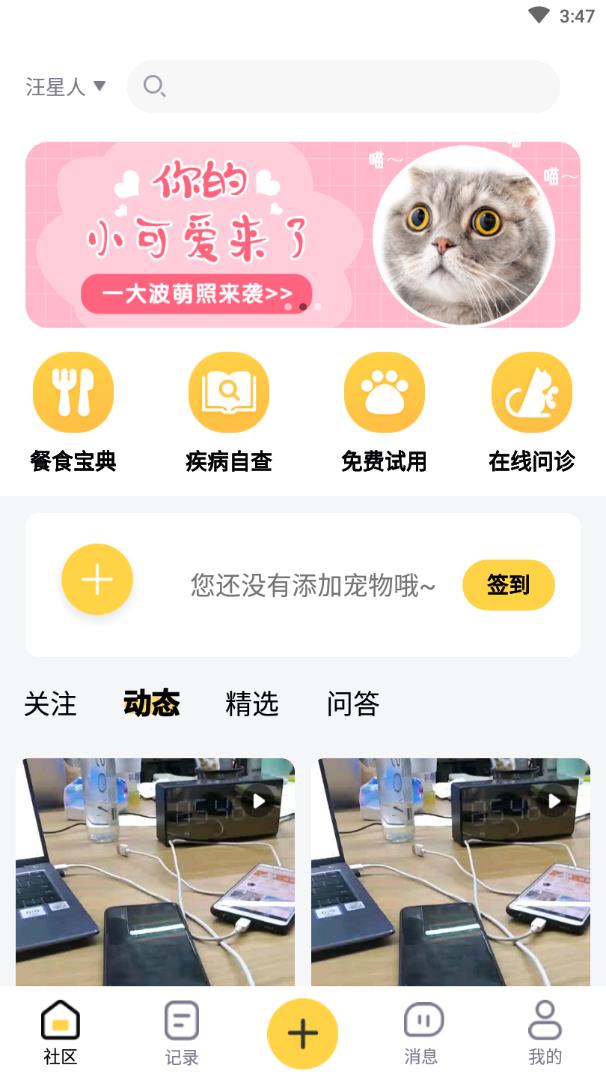Add a pet with the plus button in the card

(x=97, y=580)
